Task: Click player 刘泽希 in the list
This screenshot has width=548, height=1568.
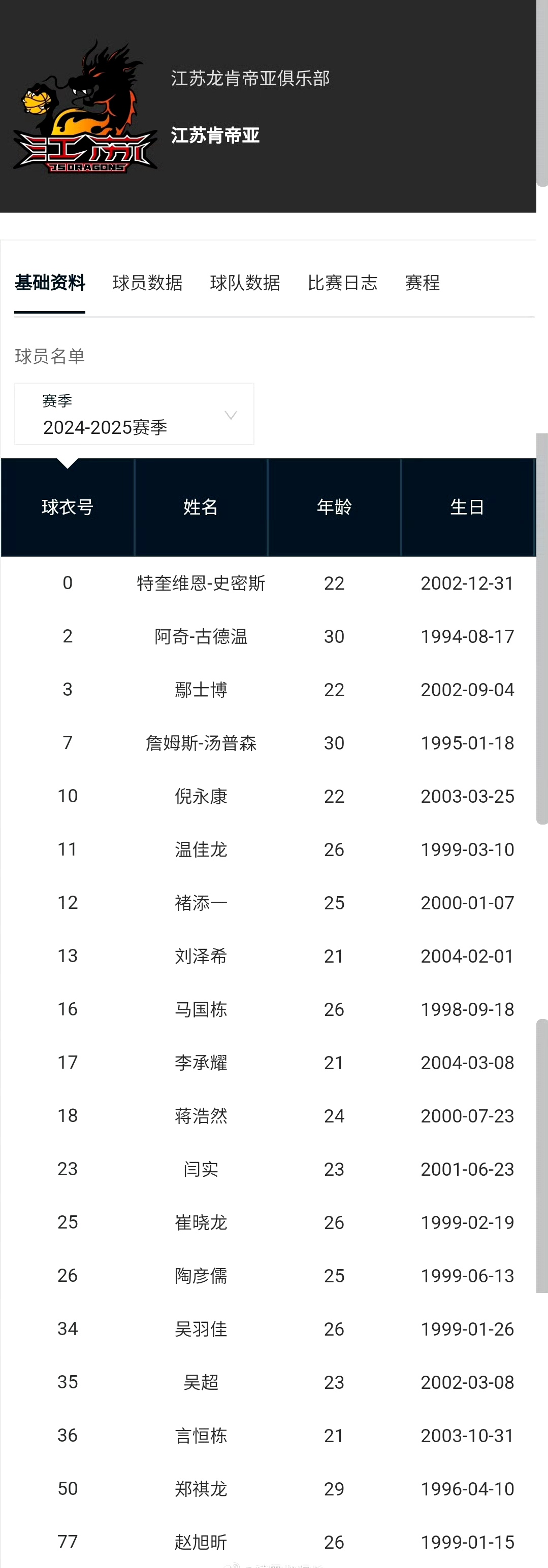Action: point(201,956)
